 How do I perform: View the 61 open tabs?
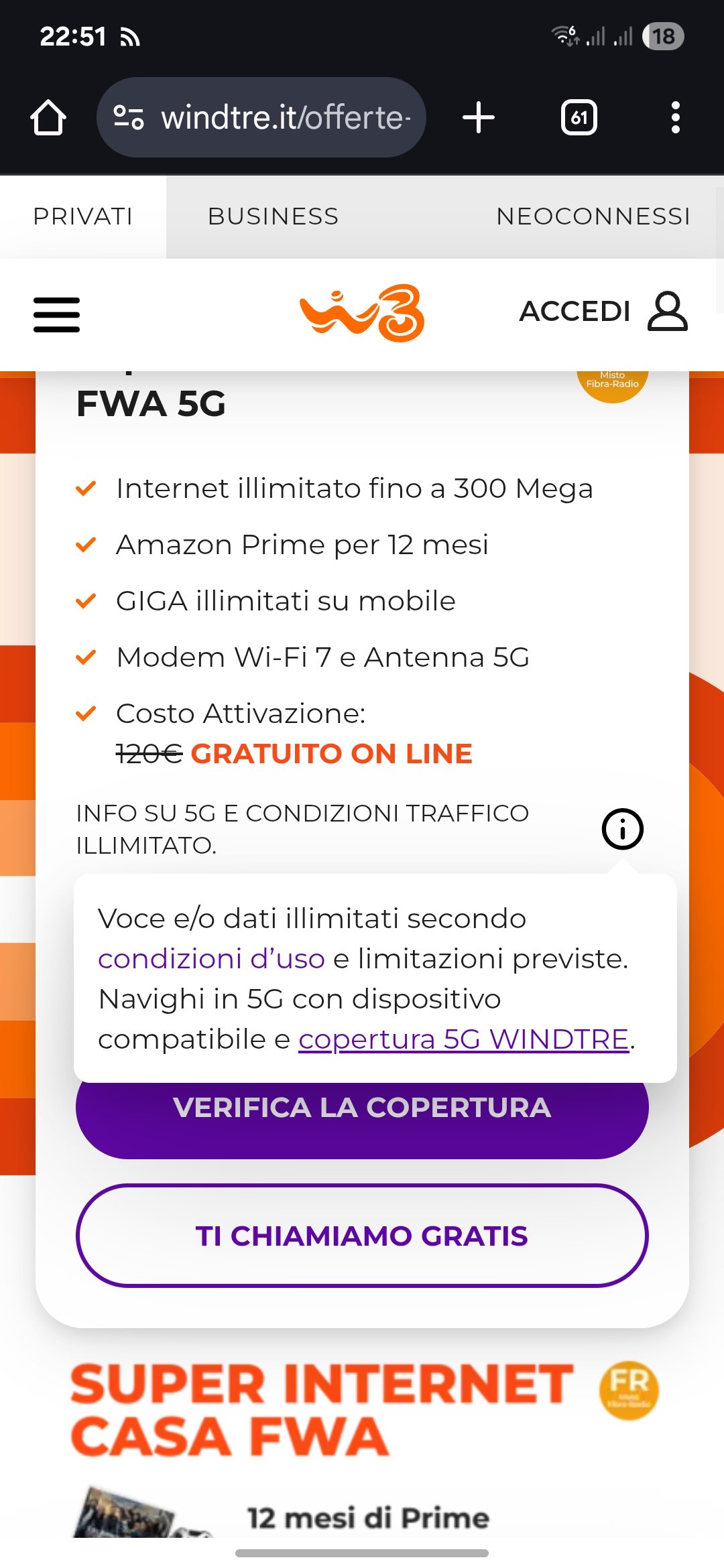coord(579,118)
